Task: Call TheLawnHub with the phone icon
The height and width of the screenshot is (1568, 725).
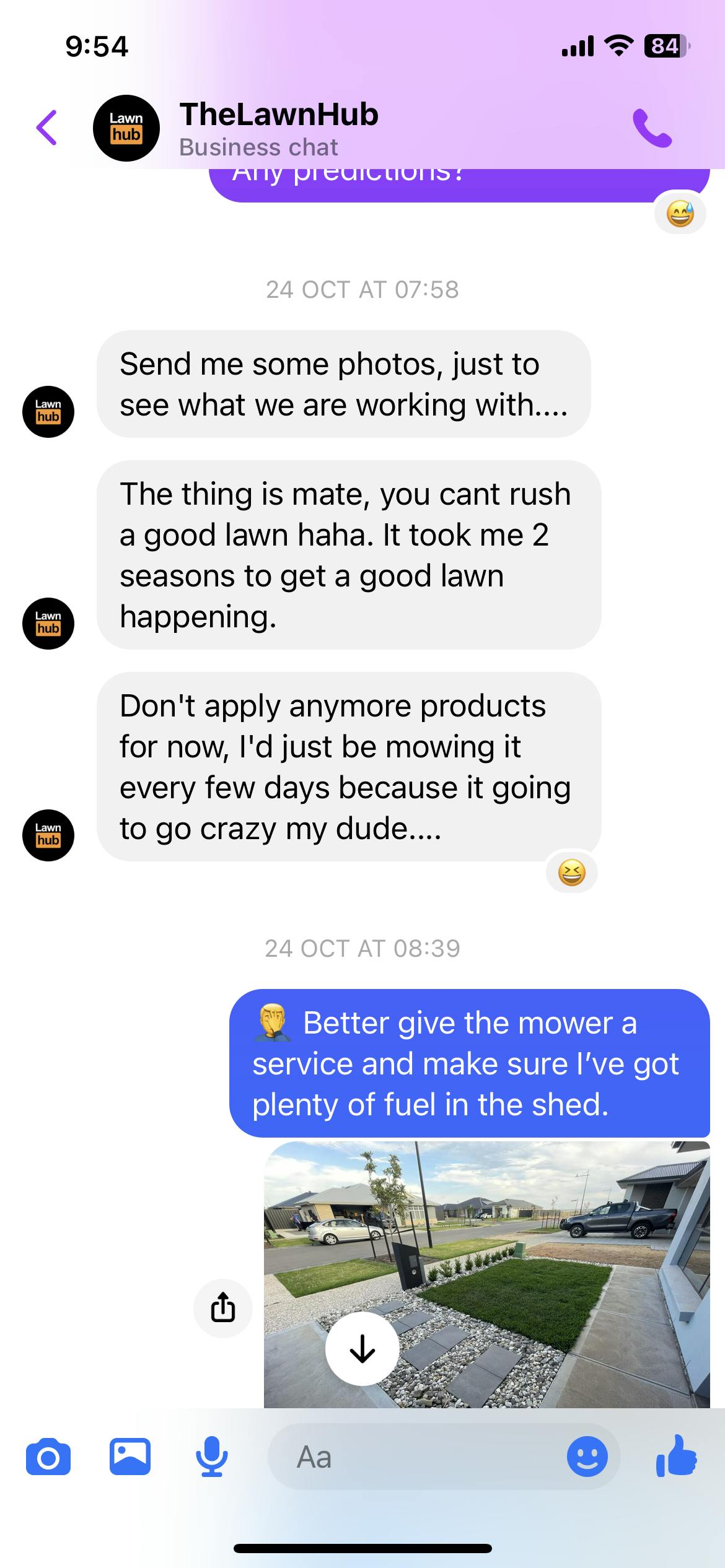Action: pyautogui.click(x=652, y=128)
